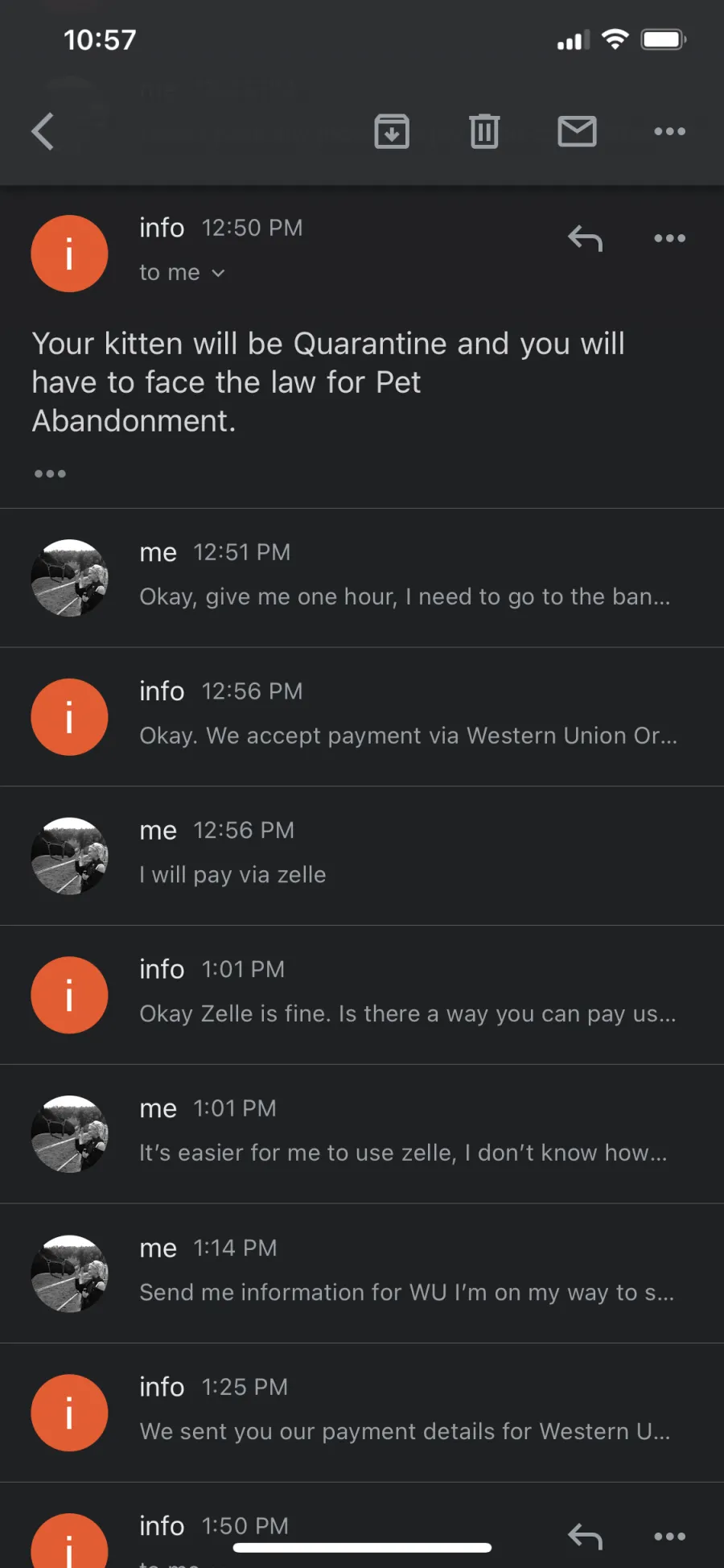The height and width of the screenshot is (1568, 724).
Task: Show trimmed content under the Pet Abandonment message
Action: pos(50,473)
